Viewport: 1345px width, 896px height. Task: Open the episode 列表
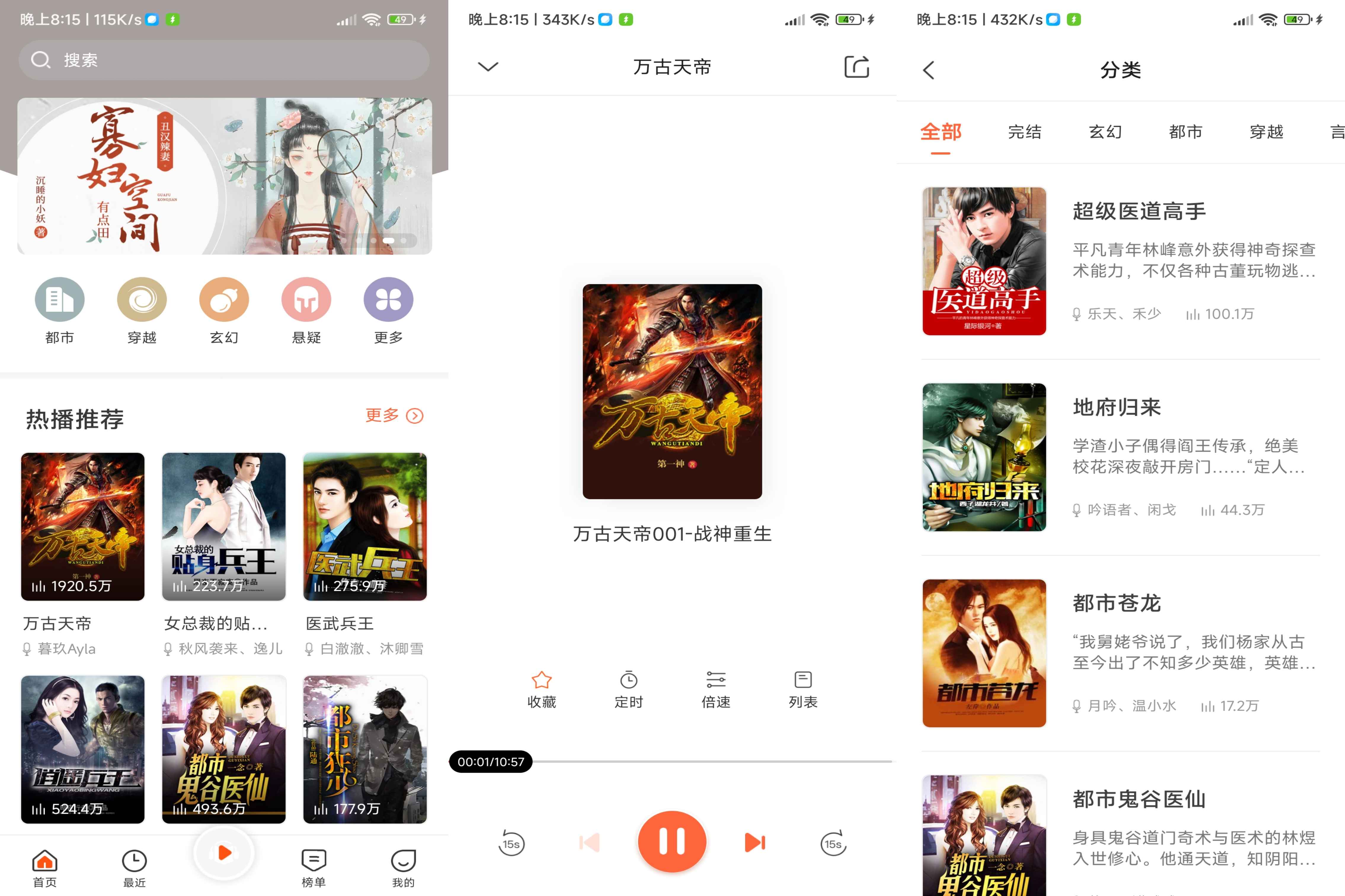[802, 689]
